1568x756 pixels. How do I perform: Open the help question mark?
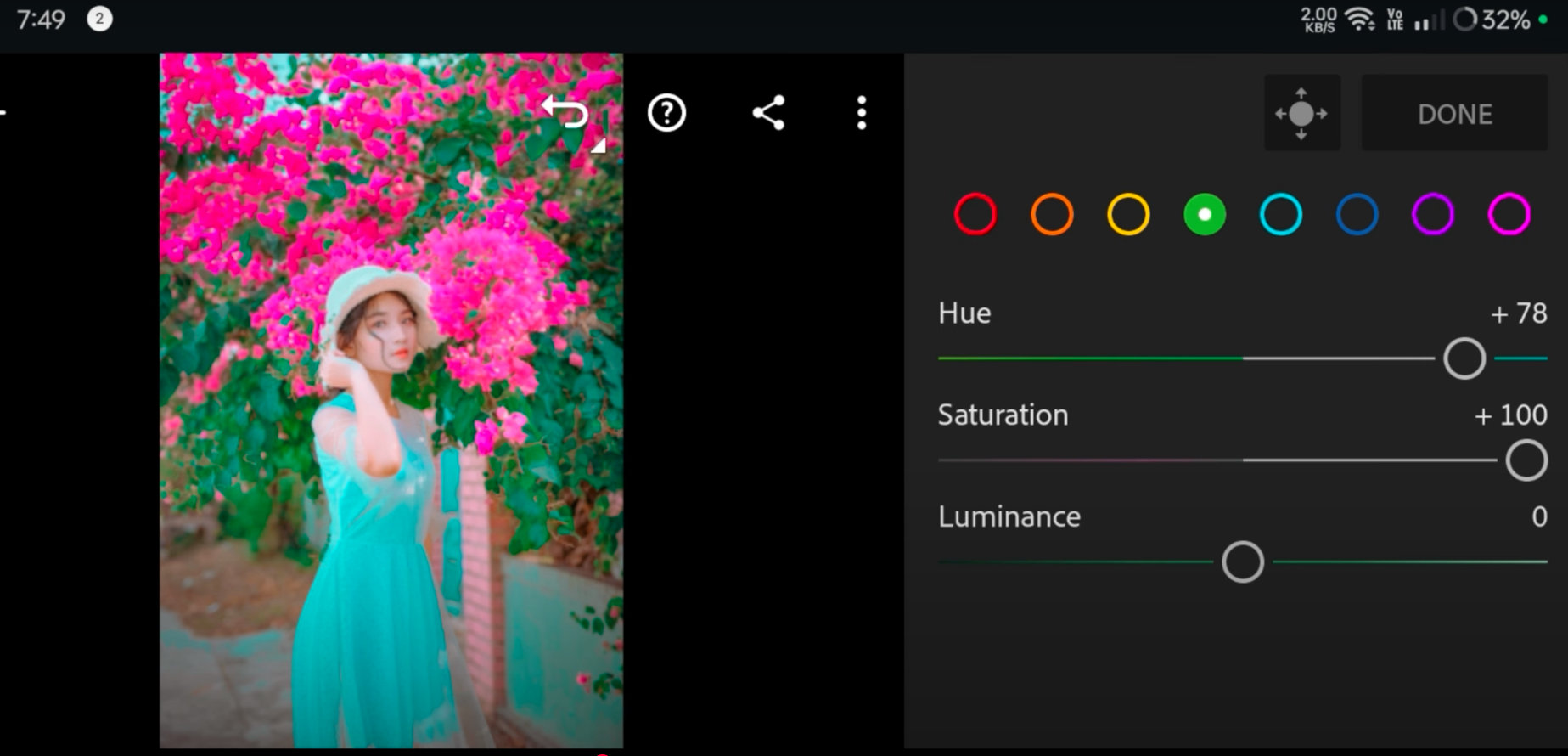tap(666, 113)
